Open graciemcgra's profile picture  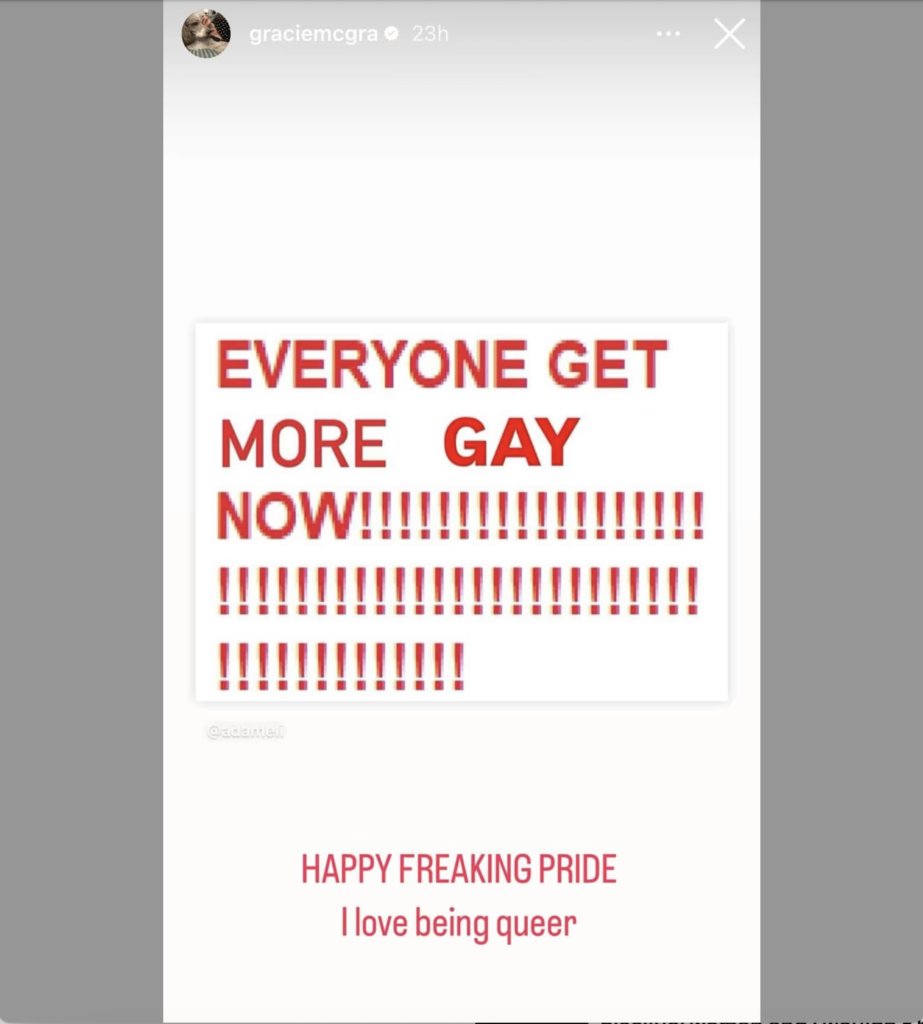(206, 34)
